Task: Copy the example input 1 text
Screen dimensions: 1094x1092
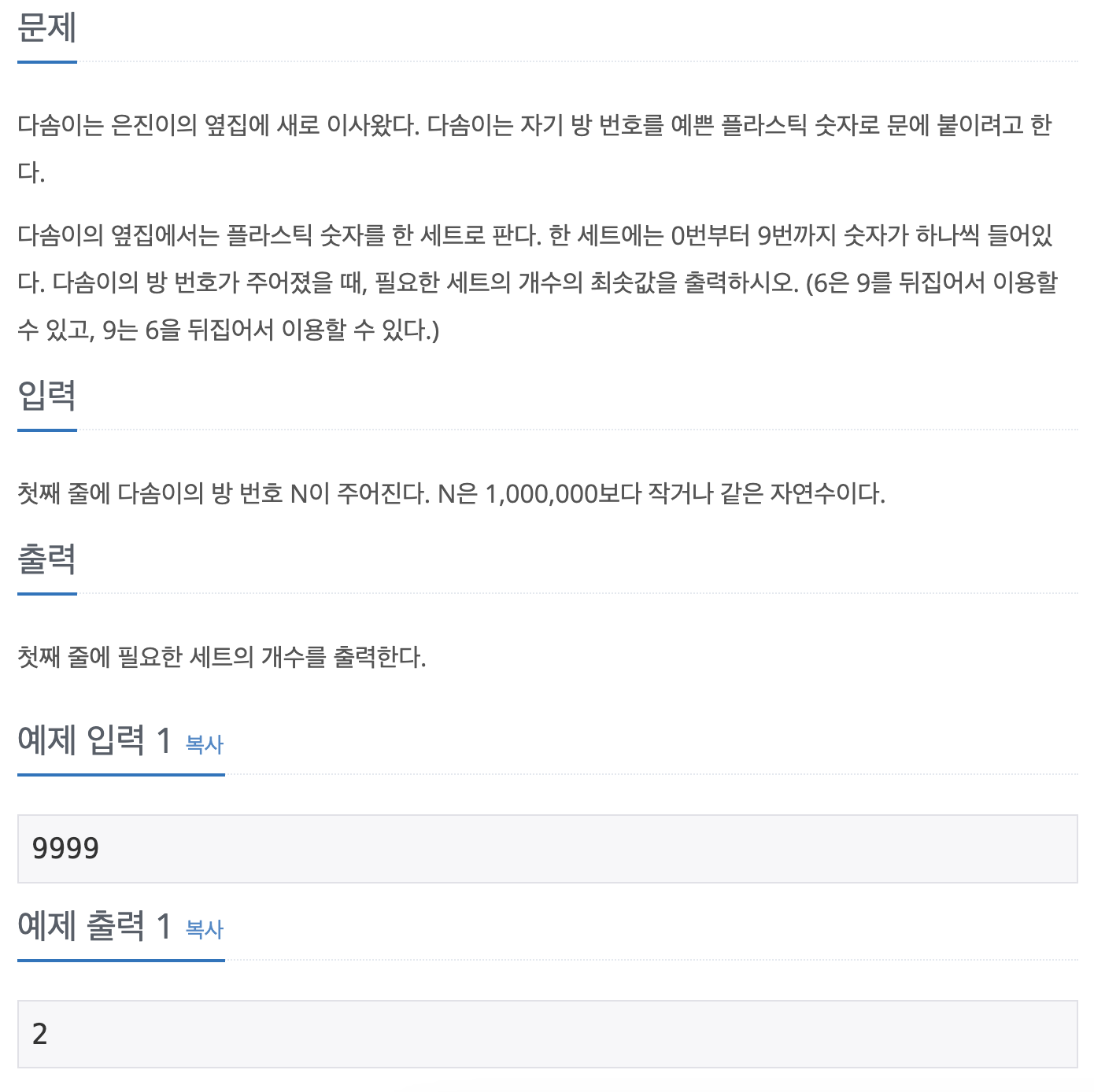Action: point(204,743)
